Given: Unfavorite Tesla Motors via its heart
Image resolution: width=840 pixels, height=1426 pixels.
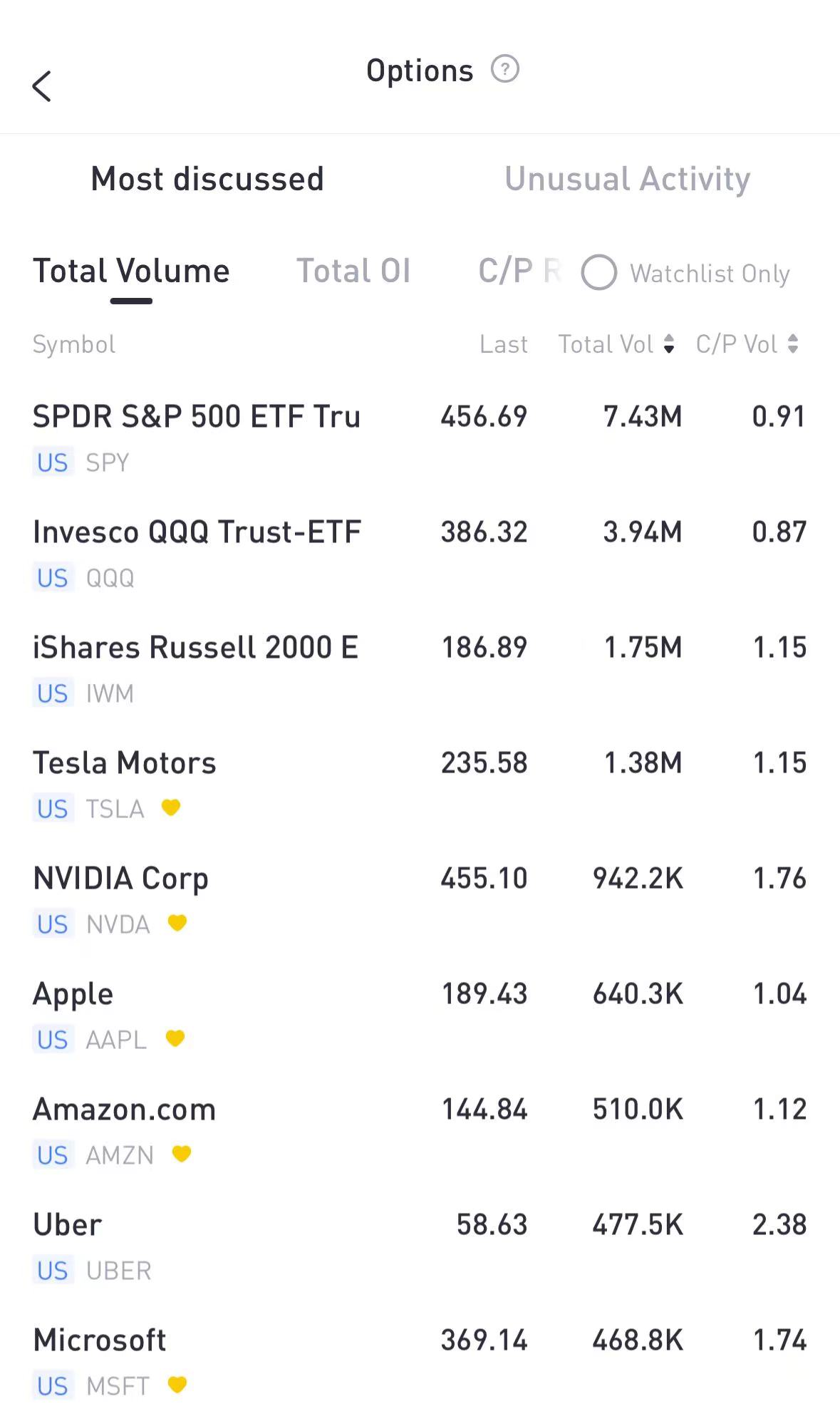Looking at the screenshot, I should point(171,808).
